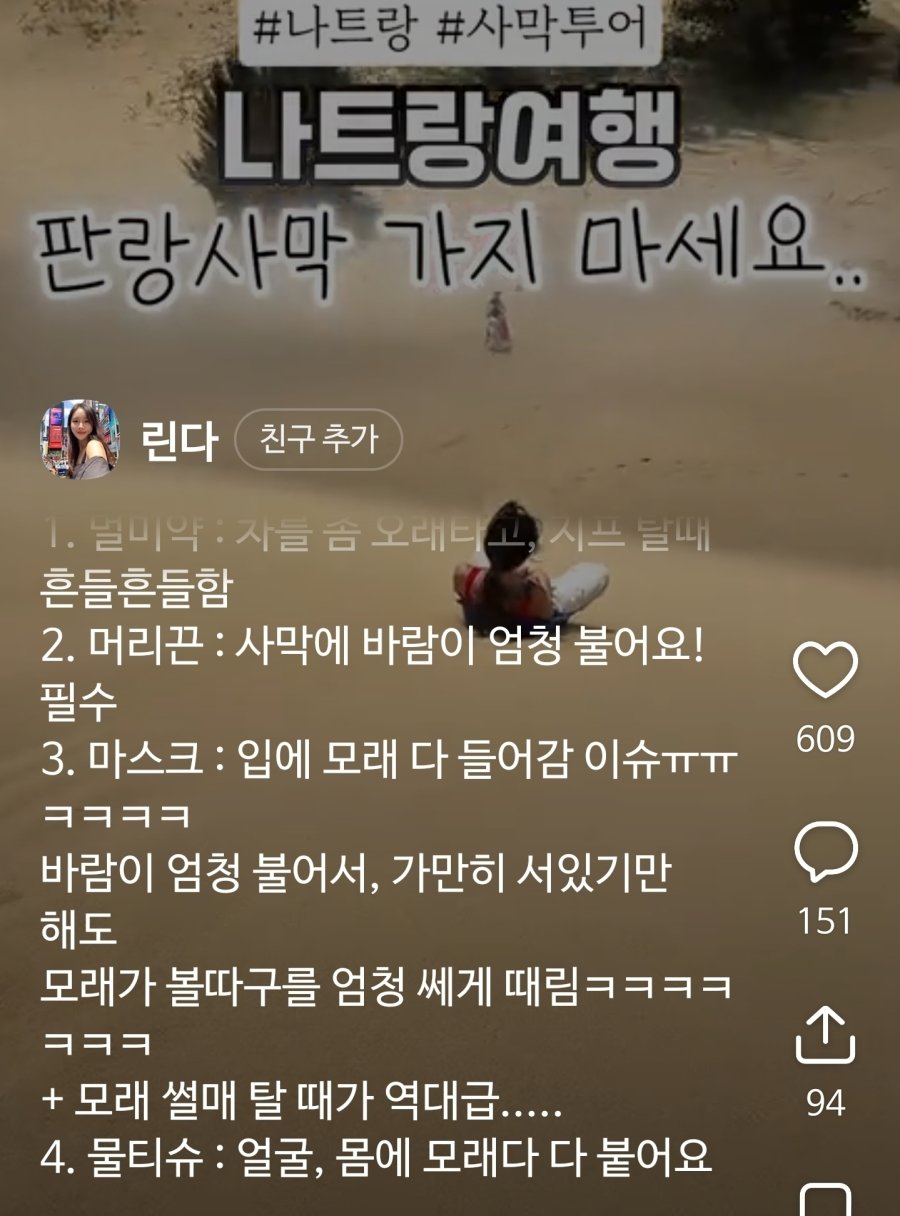This screenshot has height=1216, width=900.
Task: Open the comments on this video
Action: [825, 854]
